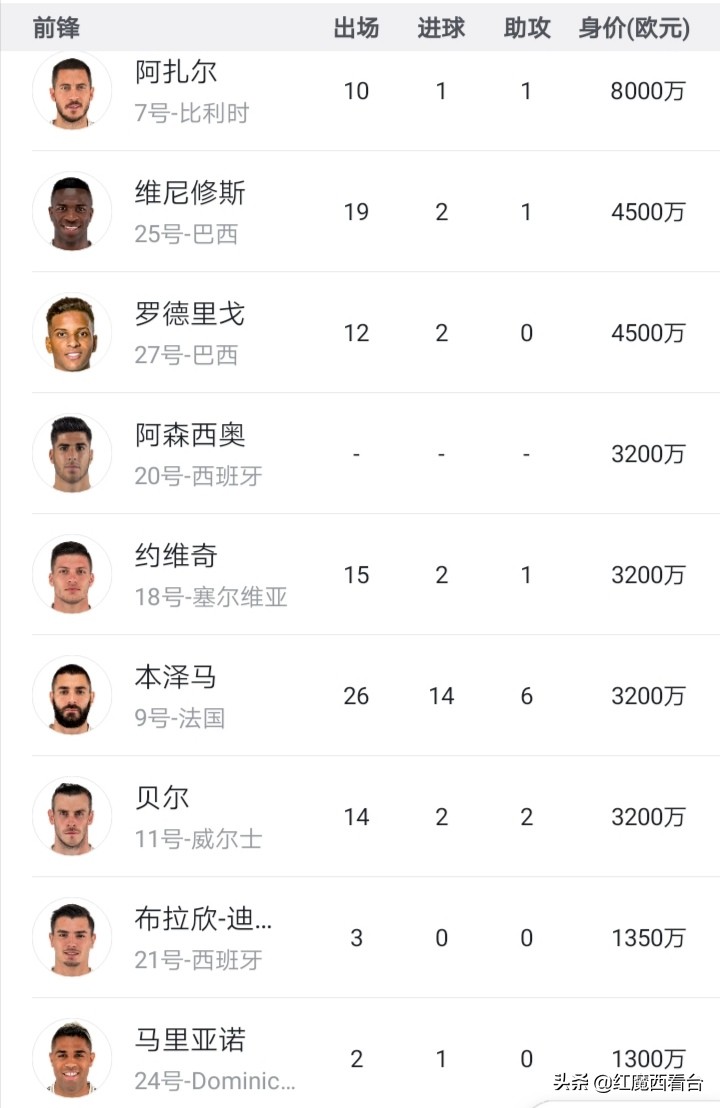Sort by 身价(欧元) market value column
The height and width of the screenshot is (1108, 720).
point(630,28)
